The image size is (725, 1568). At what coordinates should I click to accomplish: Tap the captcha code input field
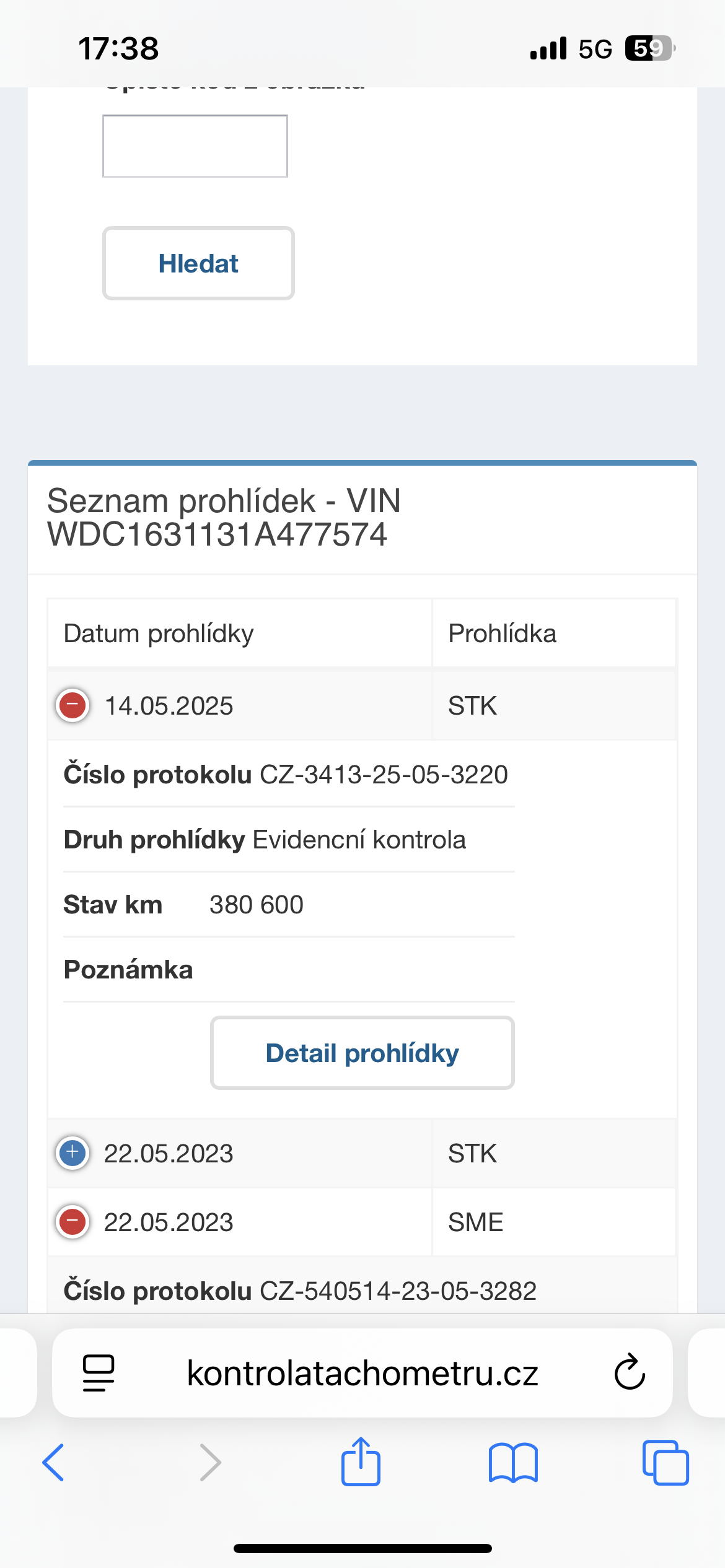click(195, 146)
